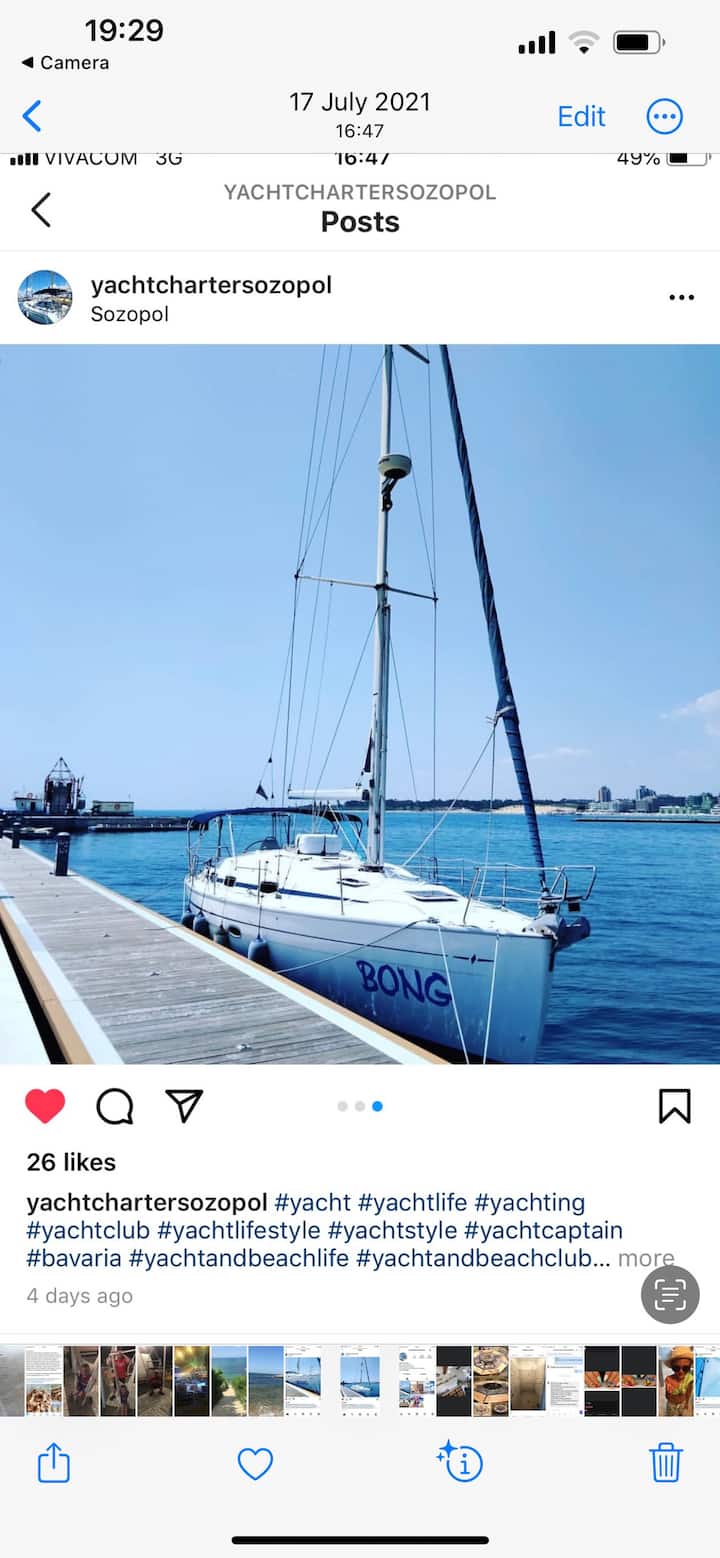
Task: Tap the Live Text scan icon on the photo
Action: tap(669, 1294)
